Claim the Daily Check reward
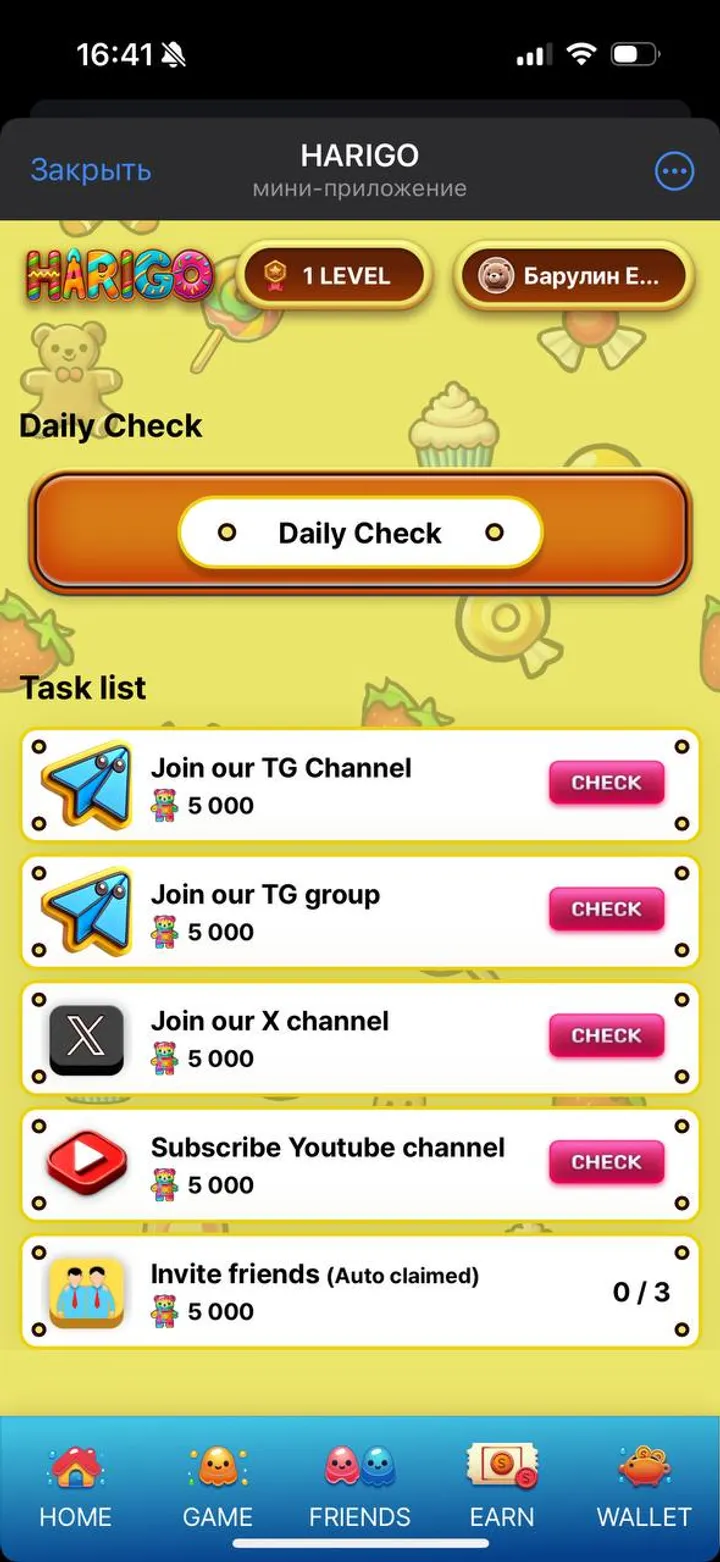720x1562 pixels. pos(360,533)
